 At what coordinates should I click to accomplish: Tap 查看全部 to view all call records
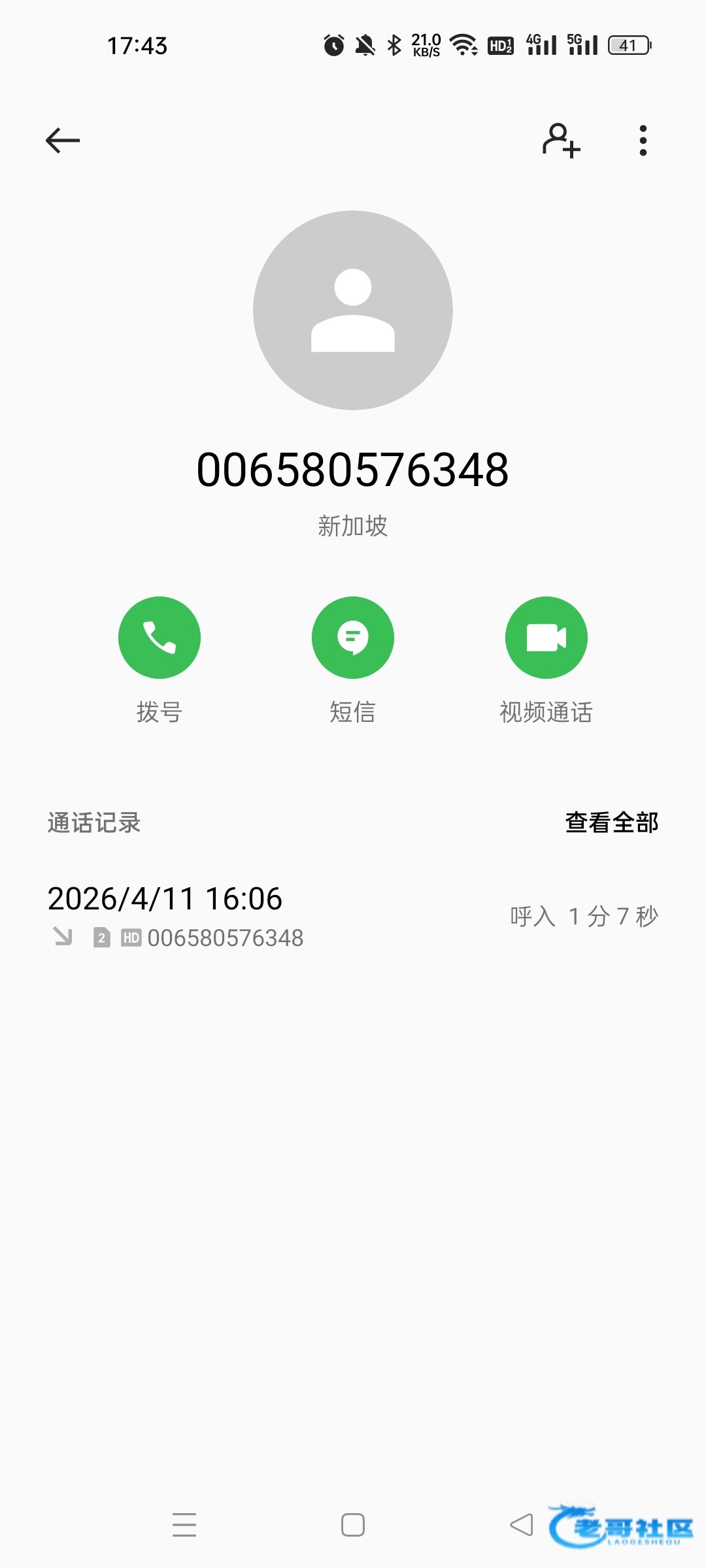point(612,823)
